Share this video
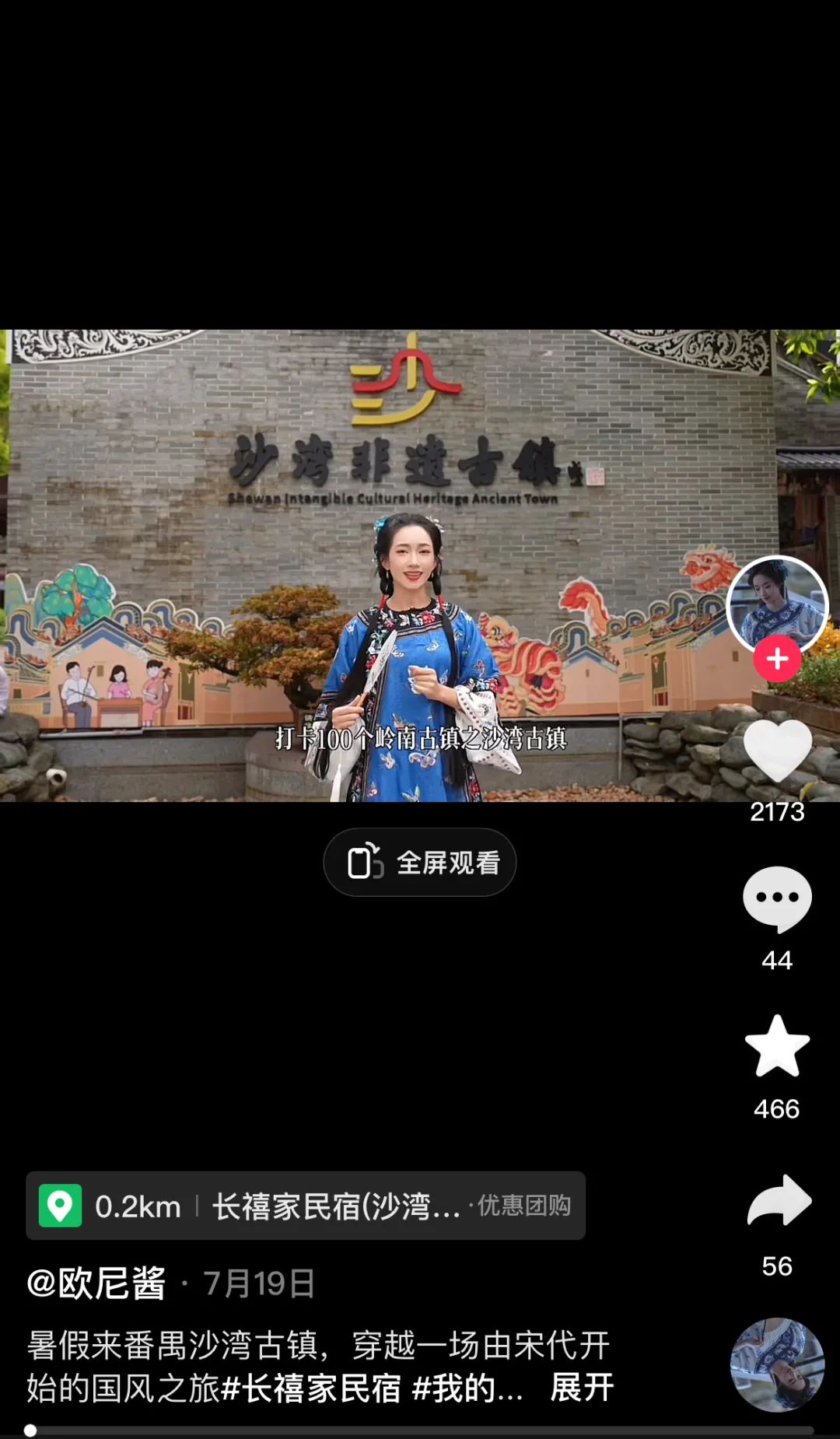Screen dimensions: 840x1439 click(779, 1200)
